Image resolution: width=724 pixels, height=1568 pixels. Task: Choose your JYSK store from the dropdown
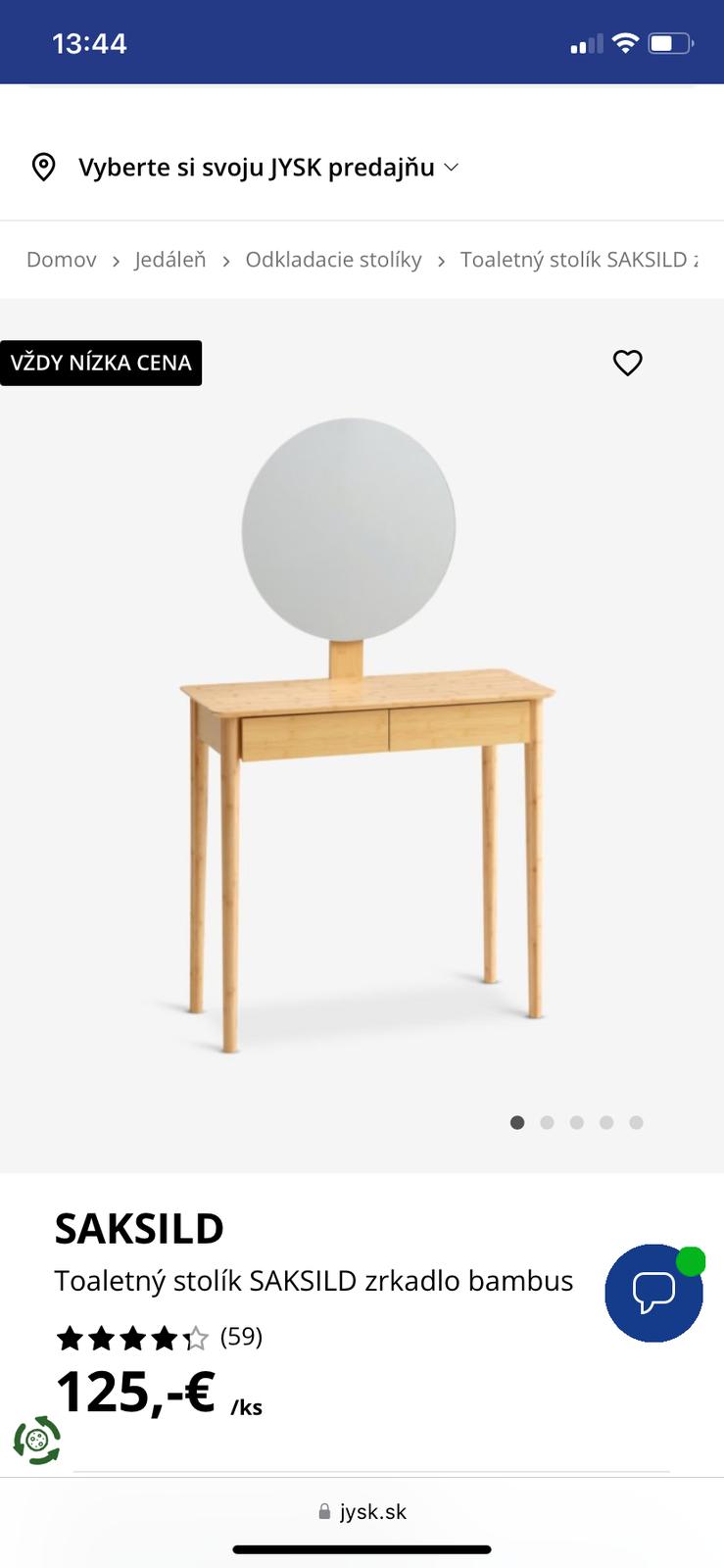pyautogui.click(x=257, y=168)
